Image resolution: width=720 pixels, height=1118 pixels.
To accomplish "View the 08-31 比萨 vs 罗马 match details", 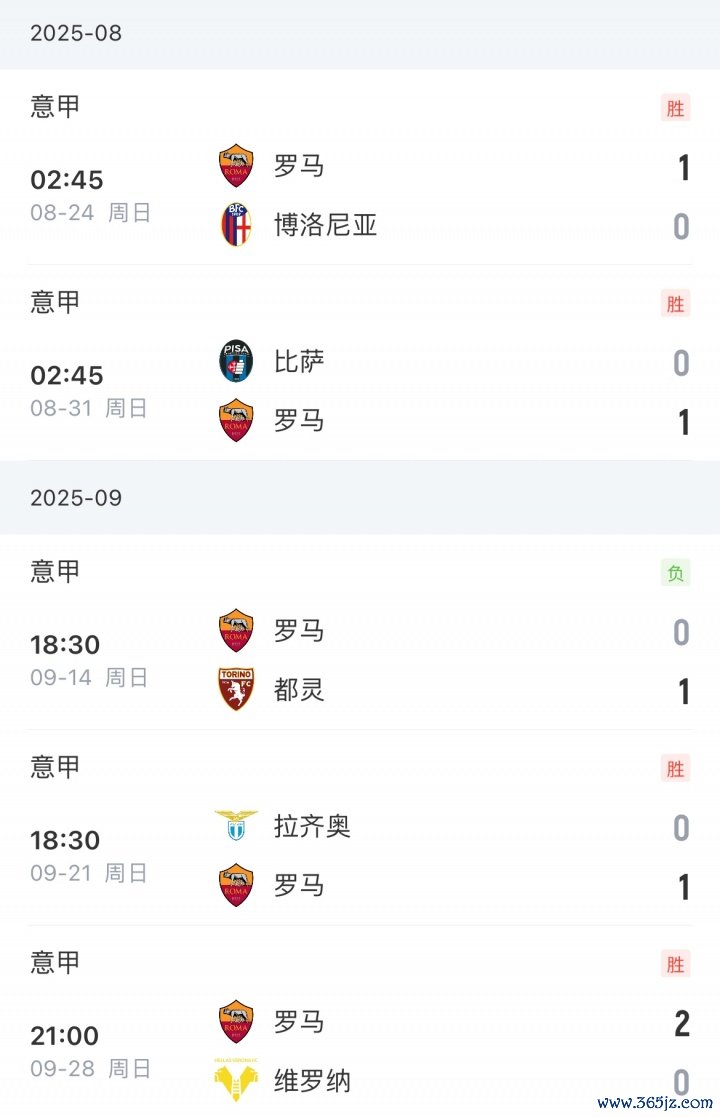I will tap(360, 391).
